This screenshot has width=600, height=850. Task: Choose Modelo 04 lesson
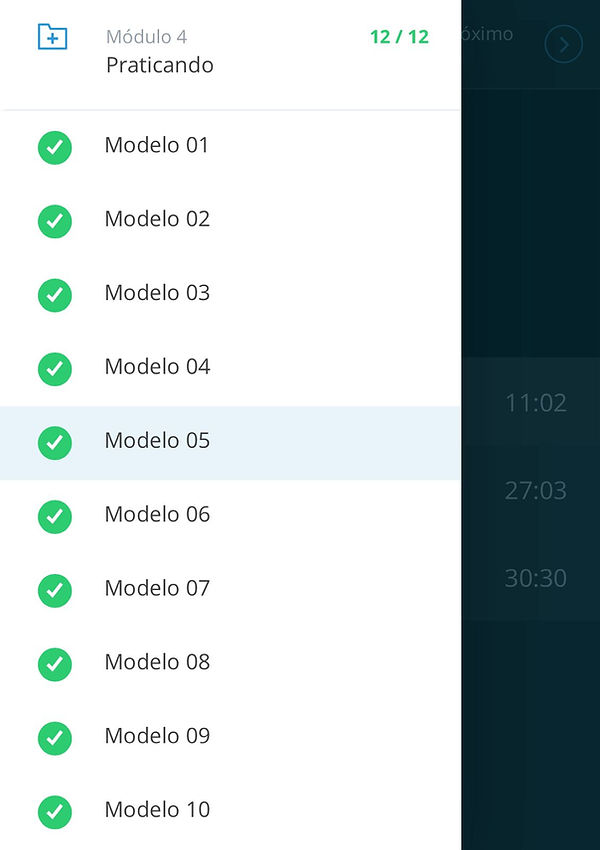coord(157,368)
